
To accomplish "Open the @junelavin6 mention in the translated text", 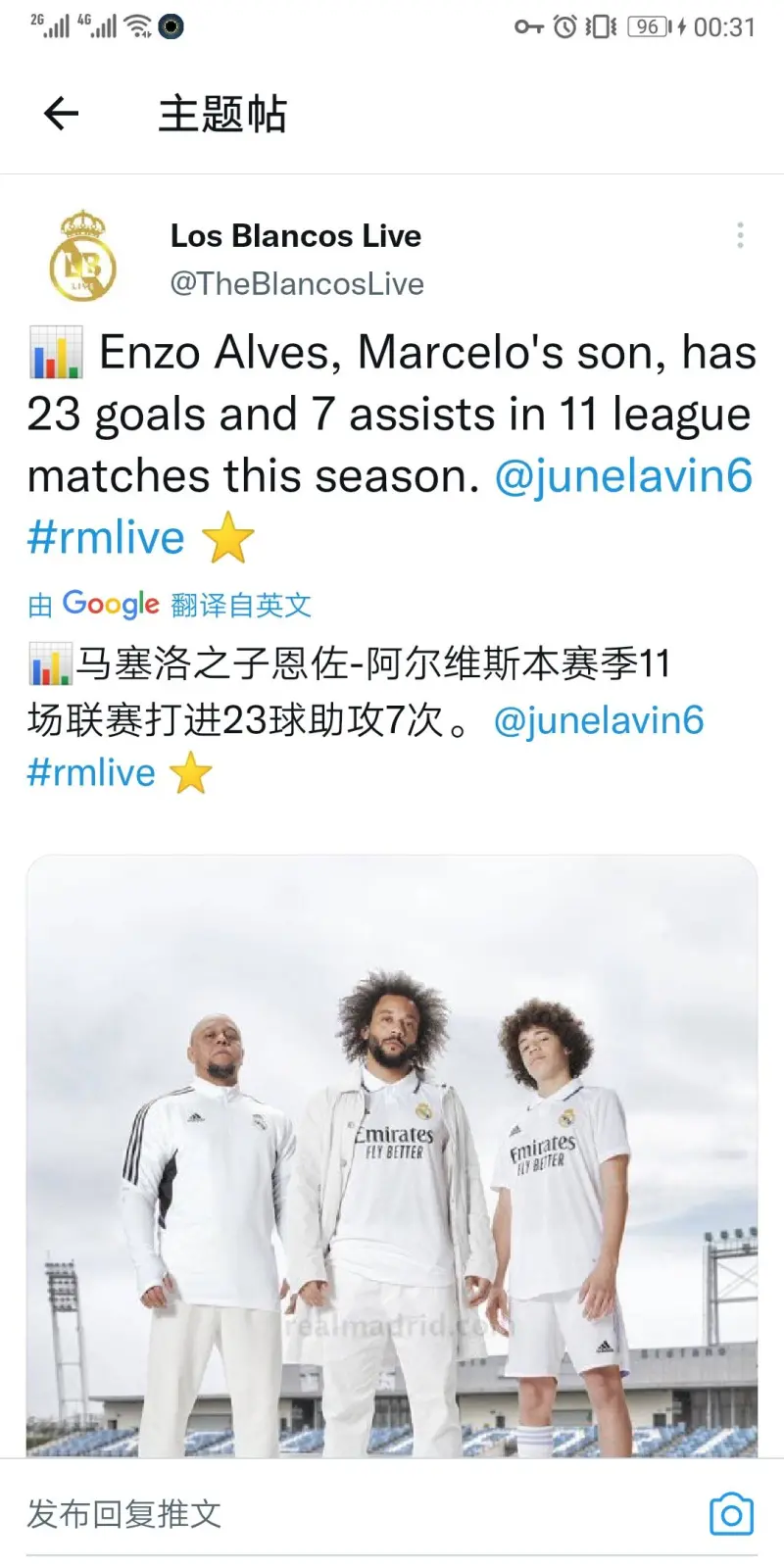I will click(598, 721).
